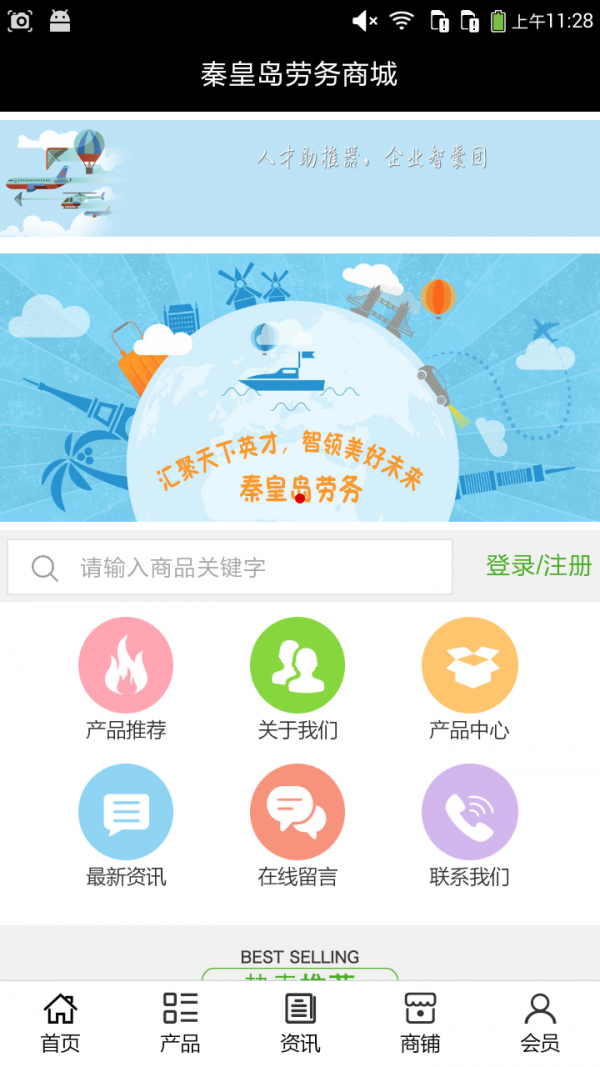Switch to the 会员 member tab

[540, 1023]
